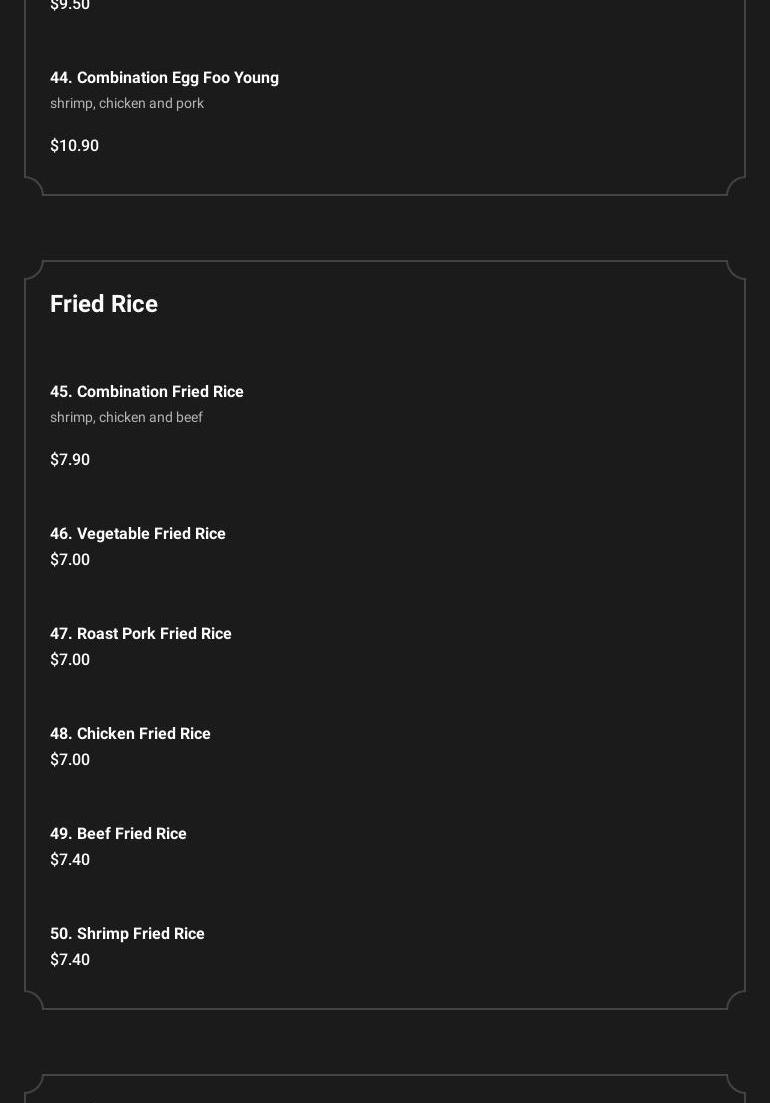Select 49. Beef Fried Rice
This screenshot has width=770, height=1103.
(118, 834)
